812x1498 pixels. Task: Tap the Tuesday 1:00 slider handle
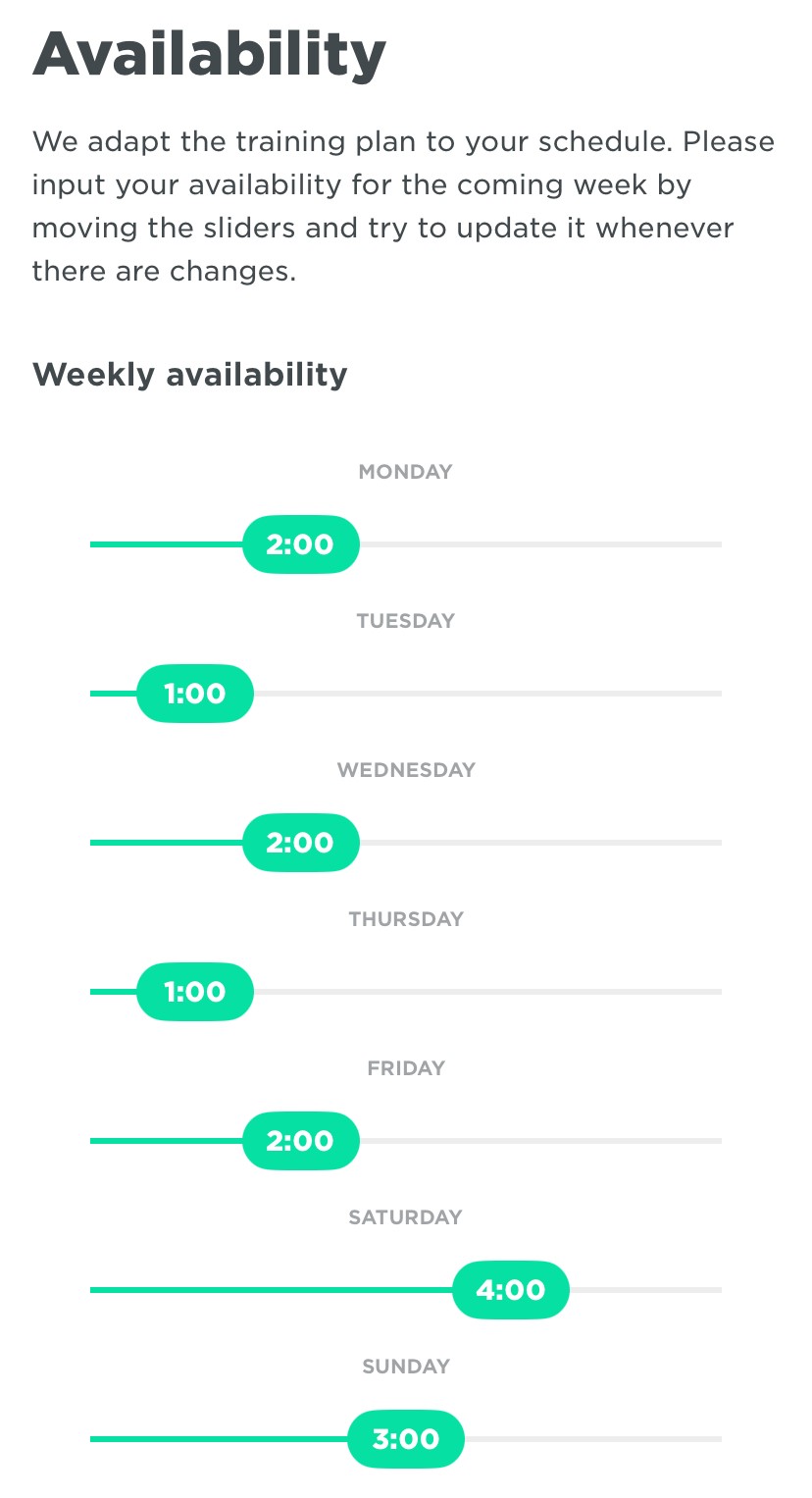click(x=195, y=693)
